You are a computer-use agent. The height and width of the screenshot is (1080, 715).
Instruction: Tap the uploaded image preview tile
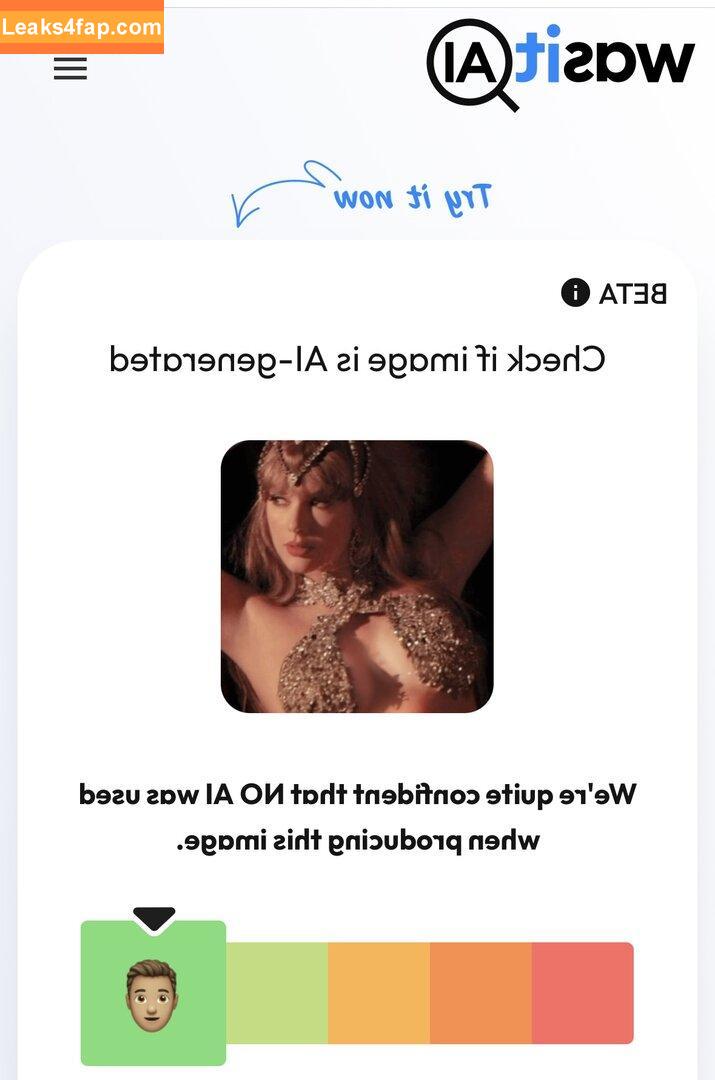357,576
